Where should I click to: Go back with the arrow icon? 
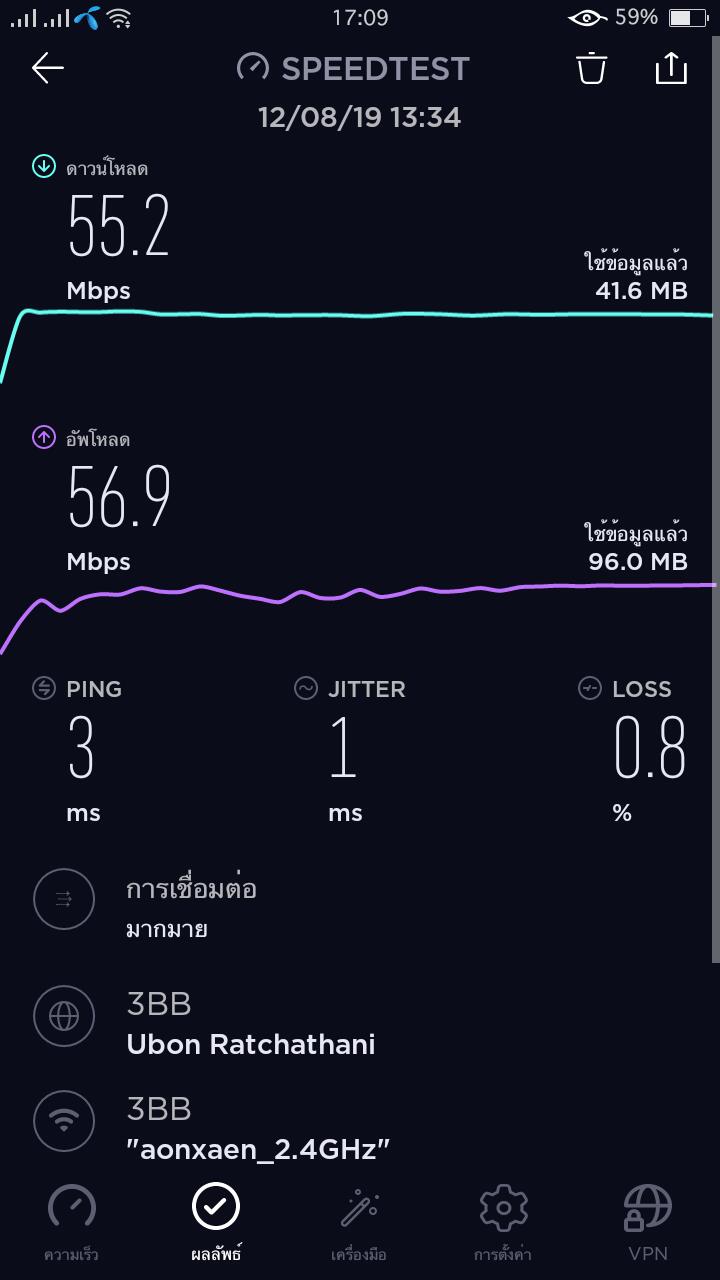pos(47,68)
